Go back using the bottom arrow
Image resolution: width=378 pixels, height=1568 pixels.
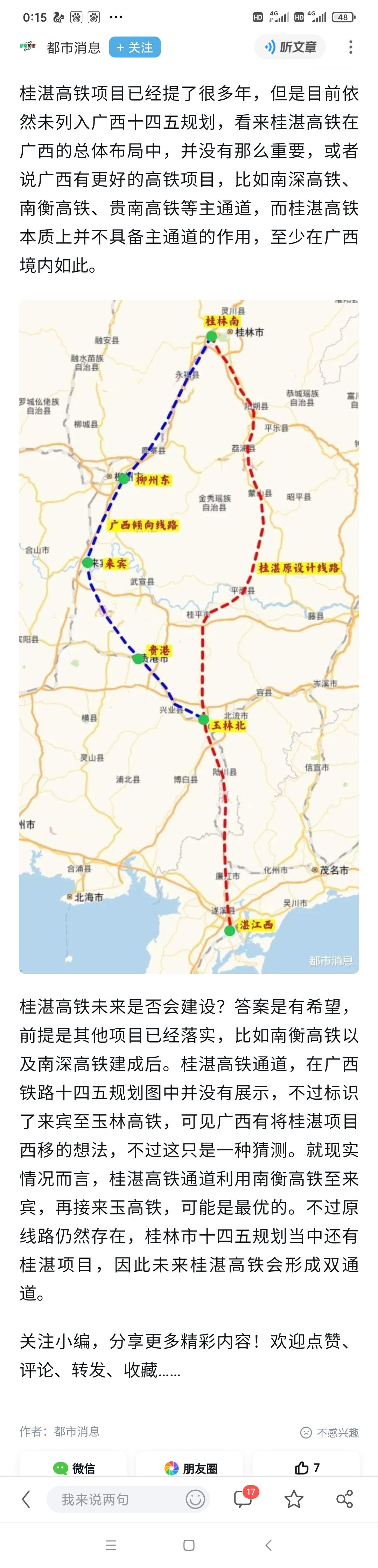coord(26,1499)
